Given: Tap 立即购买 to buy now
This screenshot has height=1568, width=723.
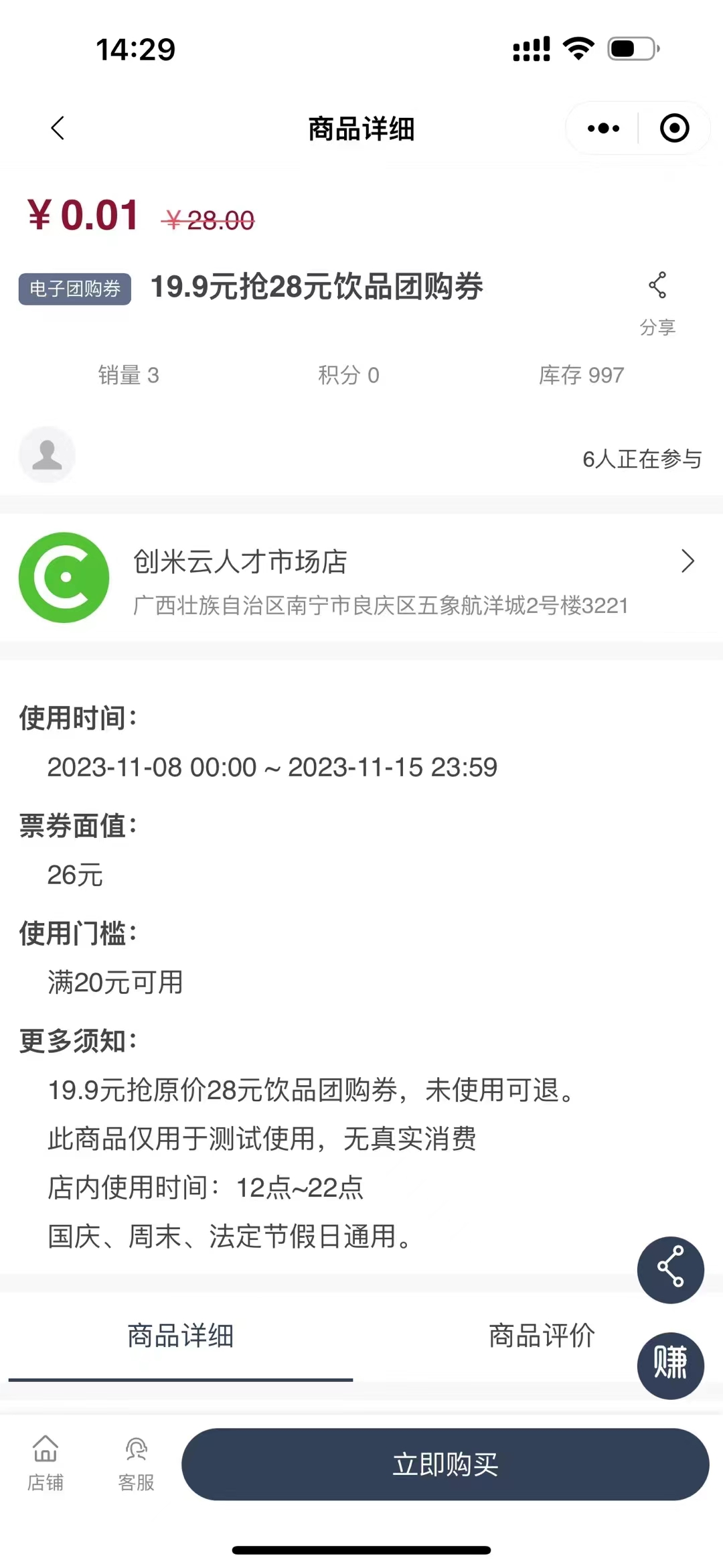Looking at the screenshot, I should click(445, 1464).
